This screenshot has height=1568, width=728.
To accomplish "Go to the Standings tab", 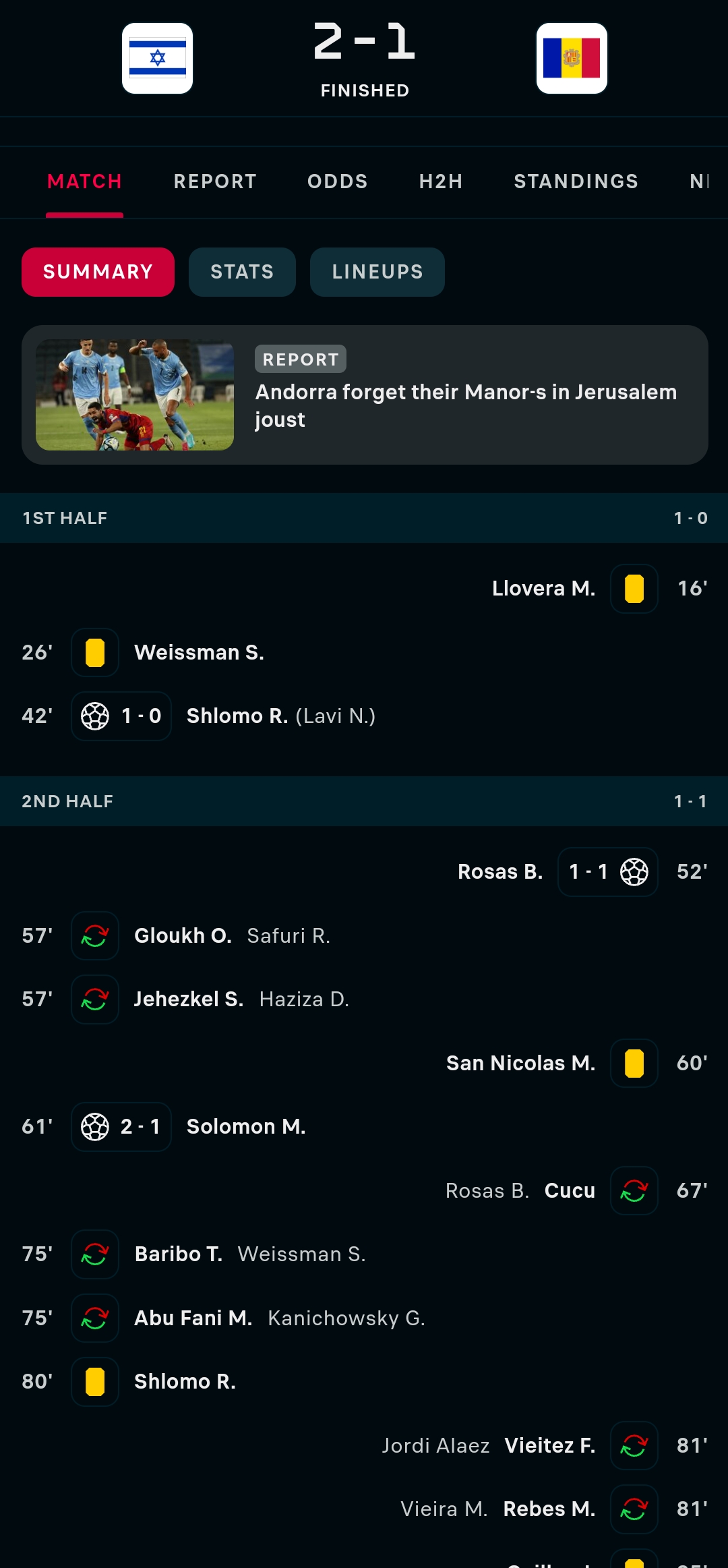I will [576, 181].
